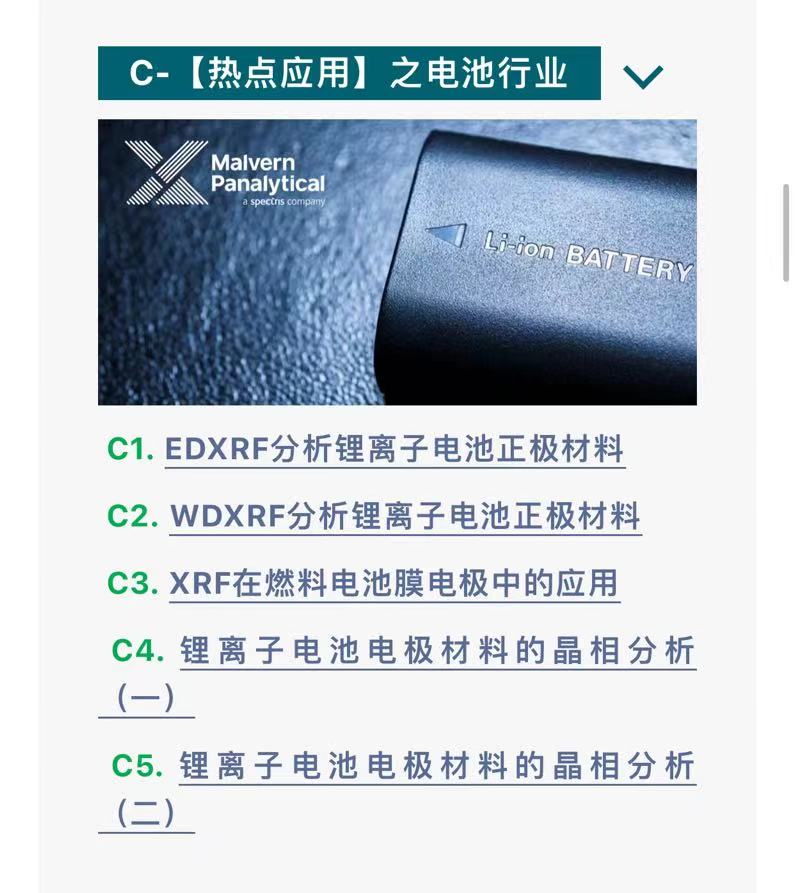Screen dimensions: 795x893
Task: Open C4 锂离子电池电极材料的晶相分析(一)
Action: tap(436, 651)
